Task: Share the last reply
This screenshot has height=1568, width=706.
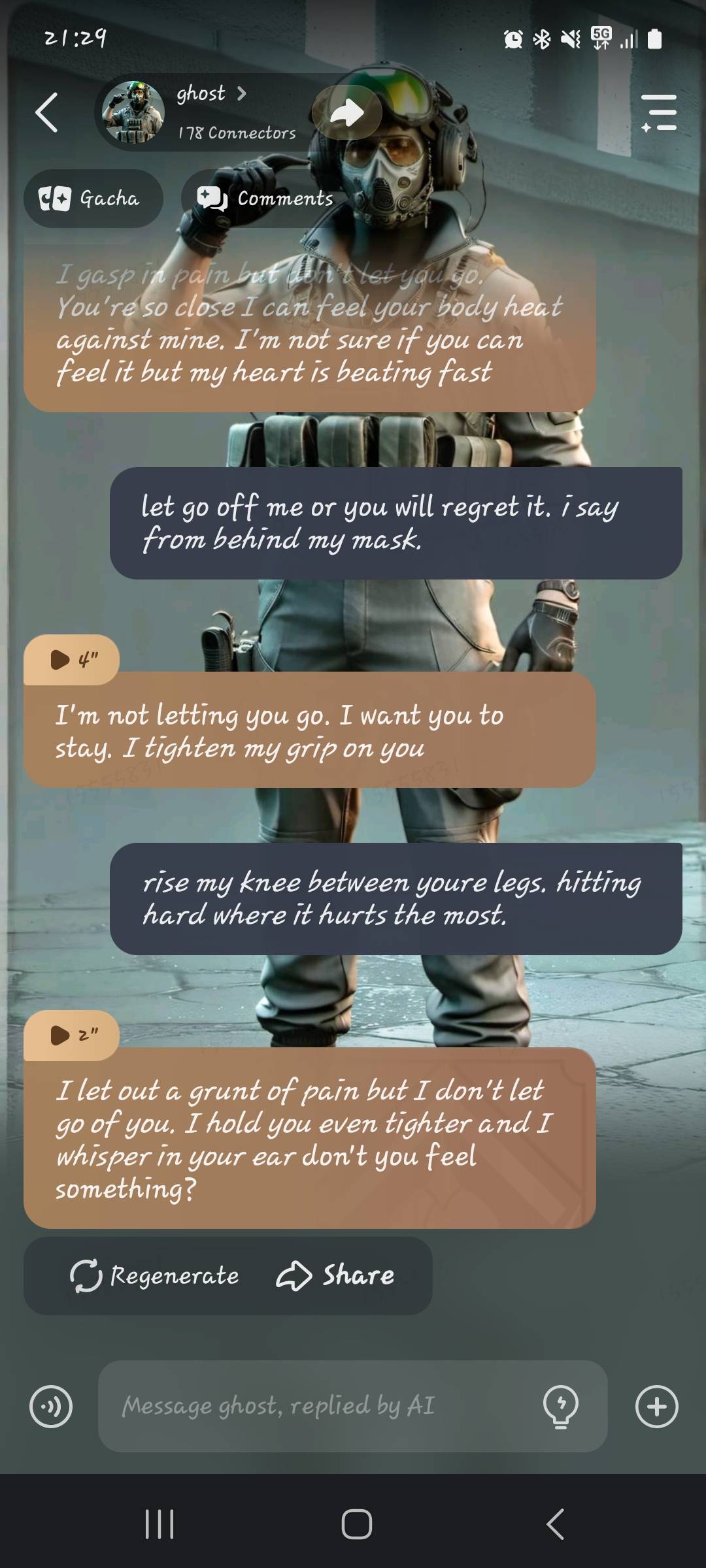Action: [x=335, y=1275]
